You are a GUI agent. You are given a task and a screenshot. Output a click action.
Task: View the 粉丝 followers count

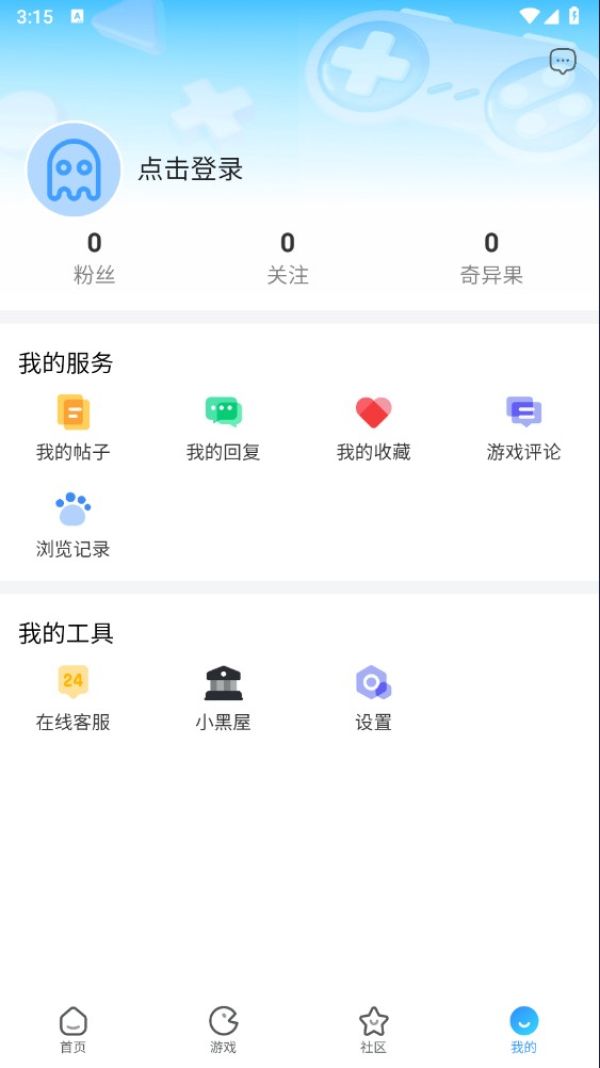click(x=94, y=257)
